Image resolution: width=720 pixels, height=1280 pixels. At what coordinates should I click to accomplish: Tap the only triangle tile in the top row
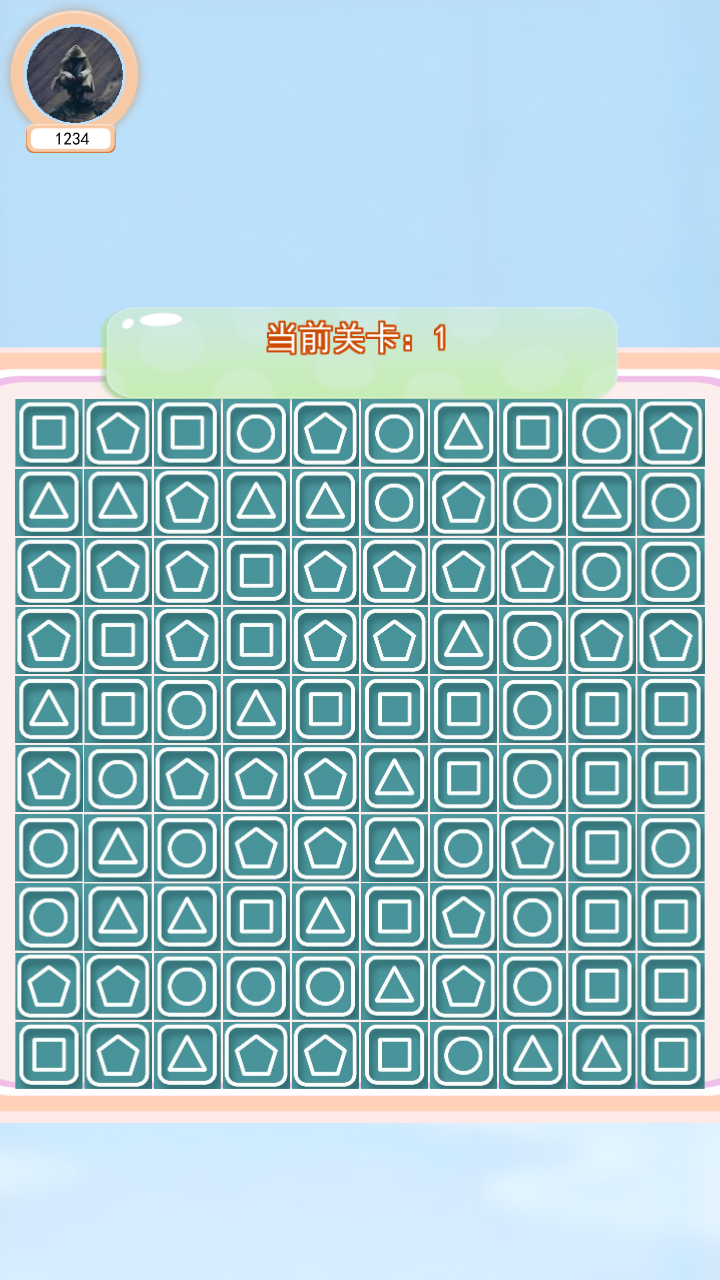[463, 433]
